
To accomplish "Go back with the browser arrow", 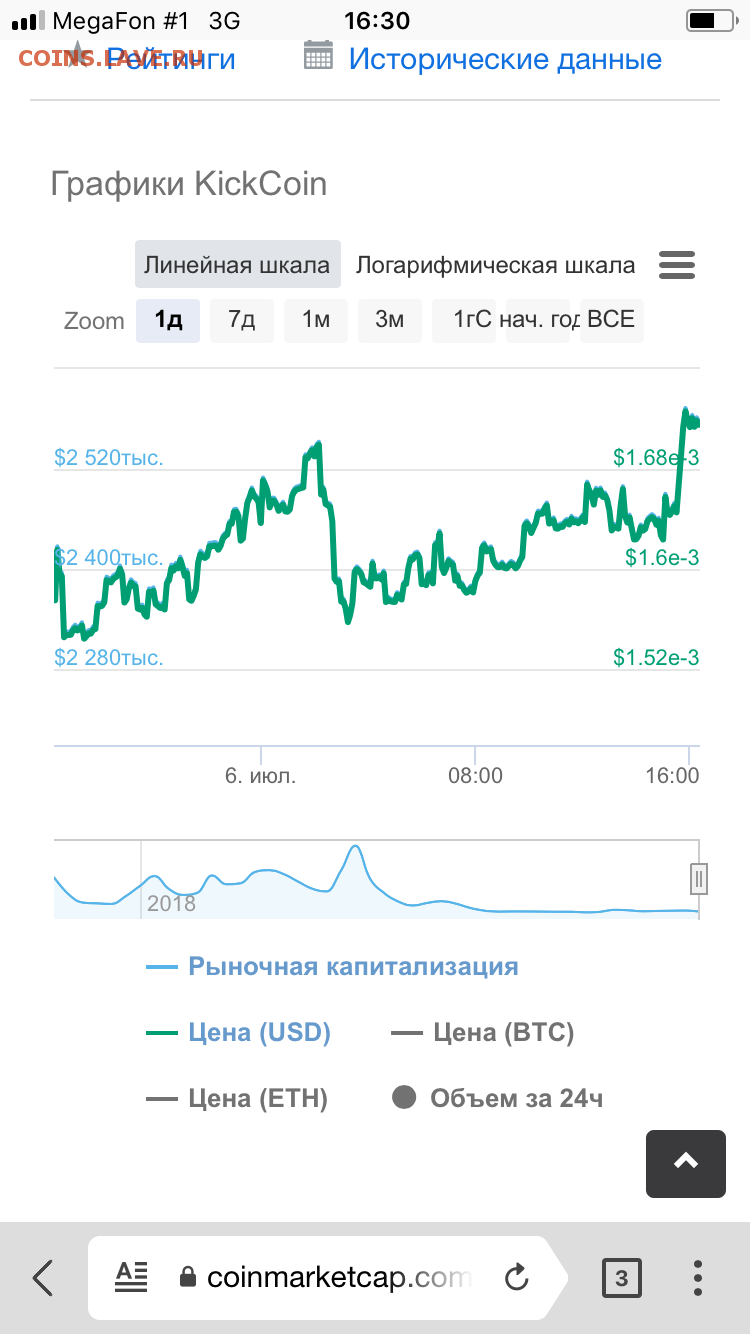I will (43, 1277).
